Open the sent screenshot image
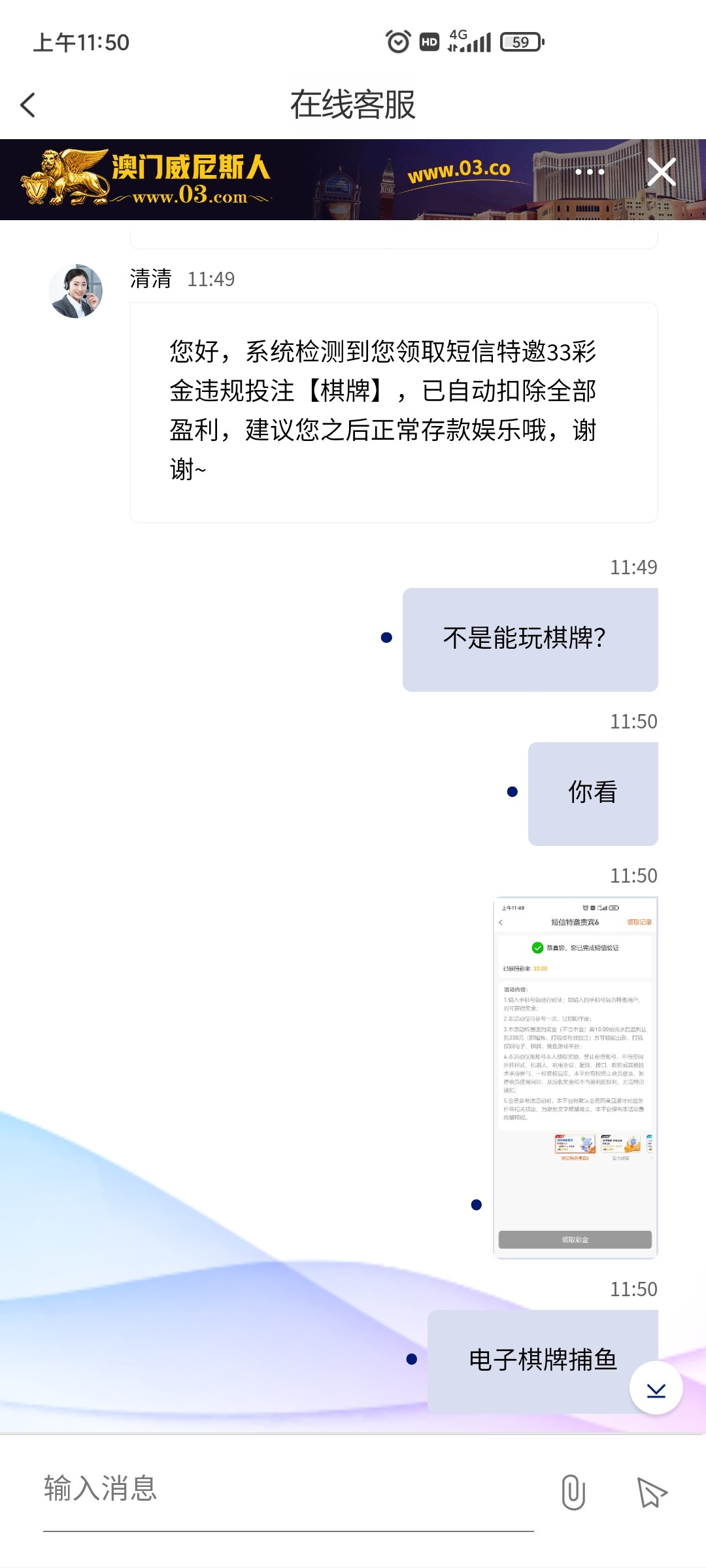 pos(575,1077)
